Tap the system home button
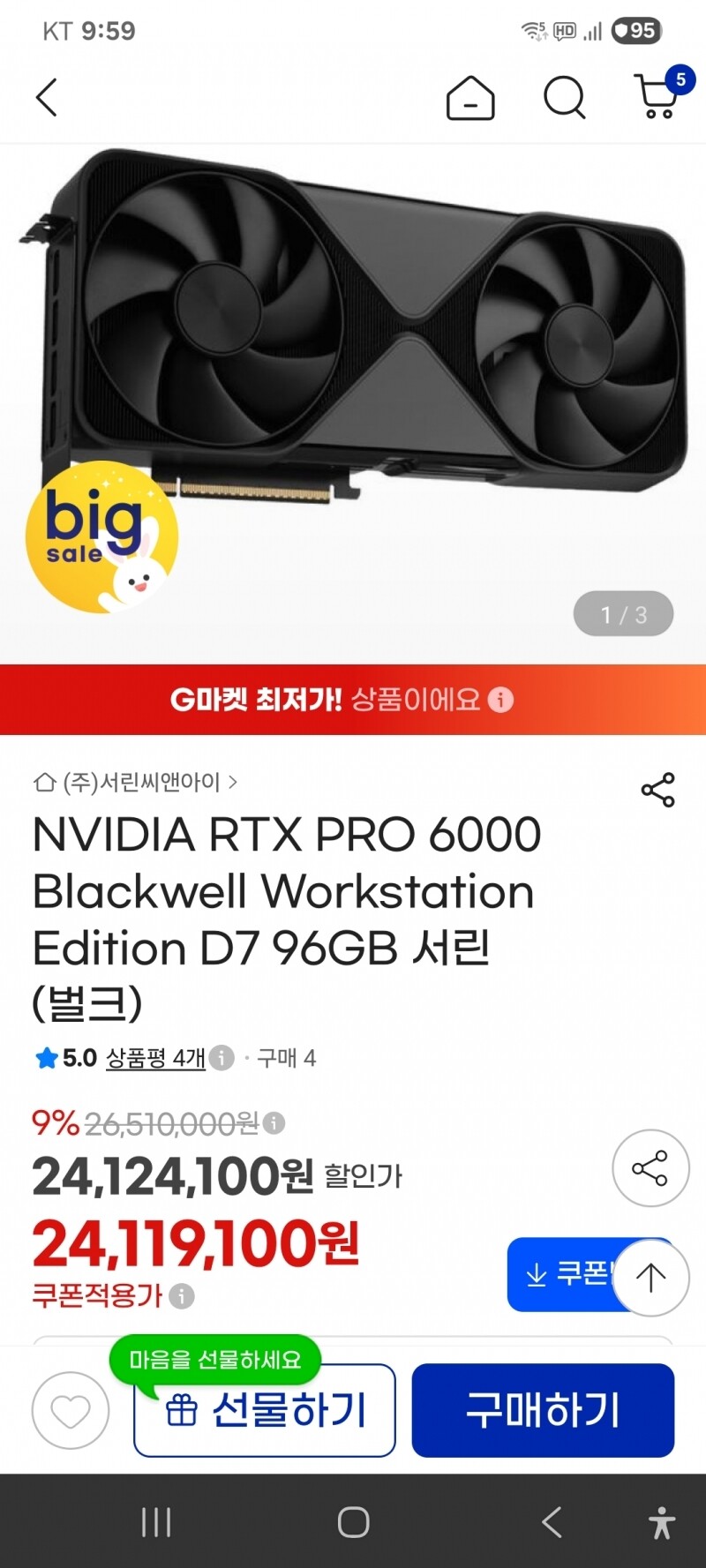This screenshot has height=1568, width=706. 353,1522
